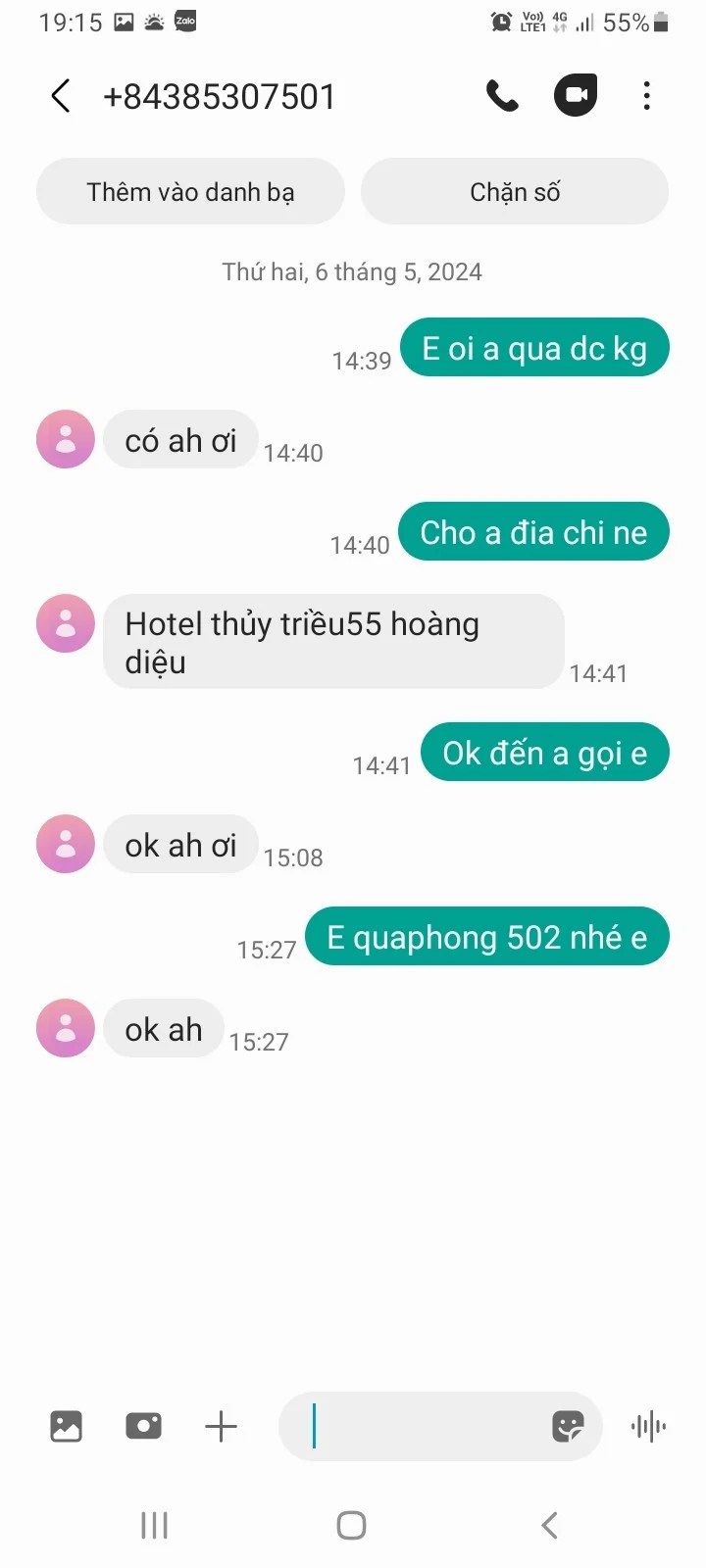This screenshot has width=706, height=1568.
Task: Block this number with Chặn số
Action: pos(515,192)
